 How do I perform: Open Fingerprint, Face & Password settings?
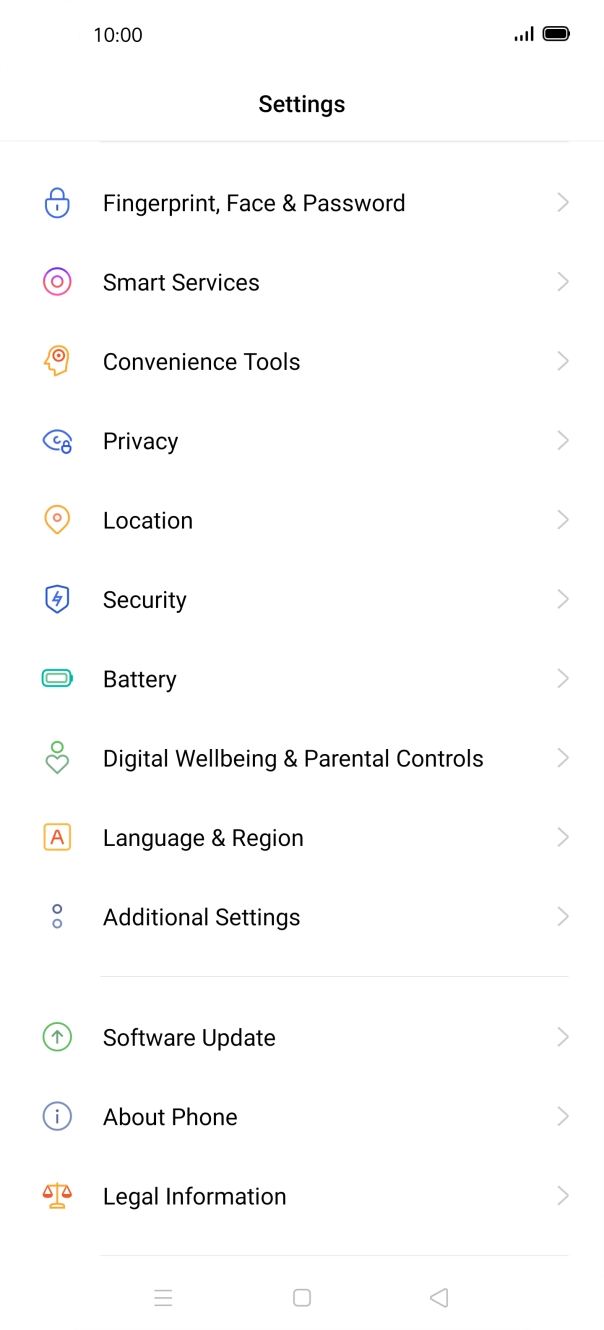pos(254,203)
